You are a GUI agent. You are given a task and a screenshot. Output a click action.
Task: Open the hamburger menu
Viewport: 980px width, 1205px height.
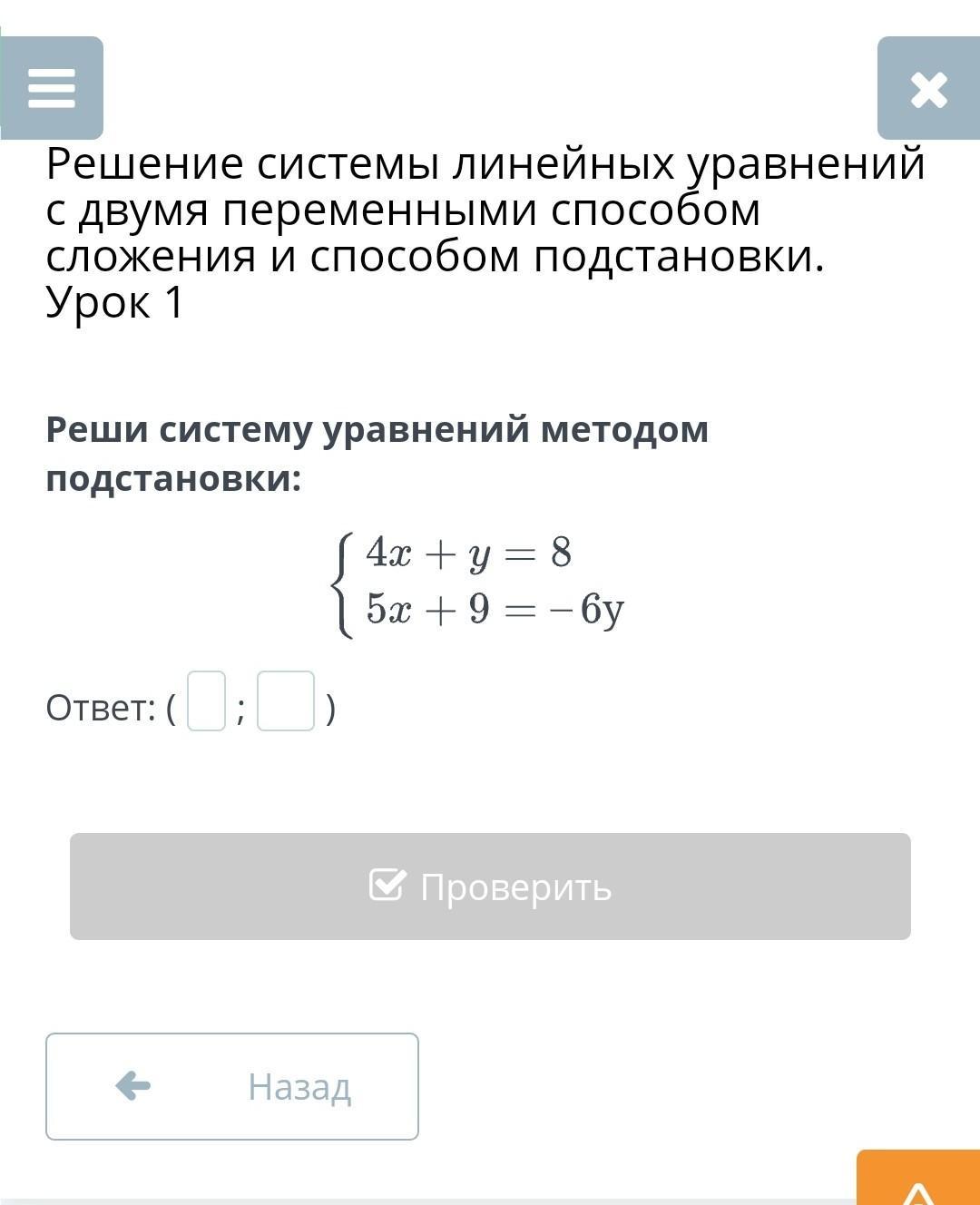52,88
